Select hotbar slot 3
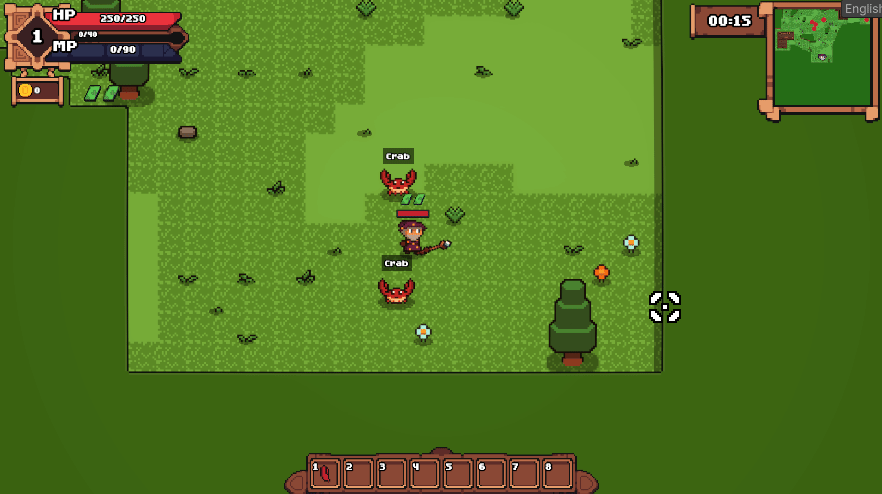Viewport: 882px width, 494px height. 391,473
